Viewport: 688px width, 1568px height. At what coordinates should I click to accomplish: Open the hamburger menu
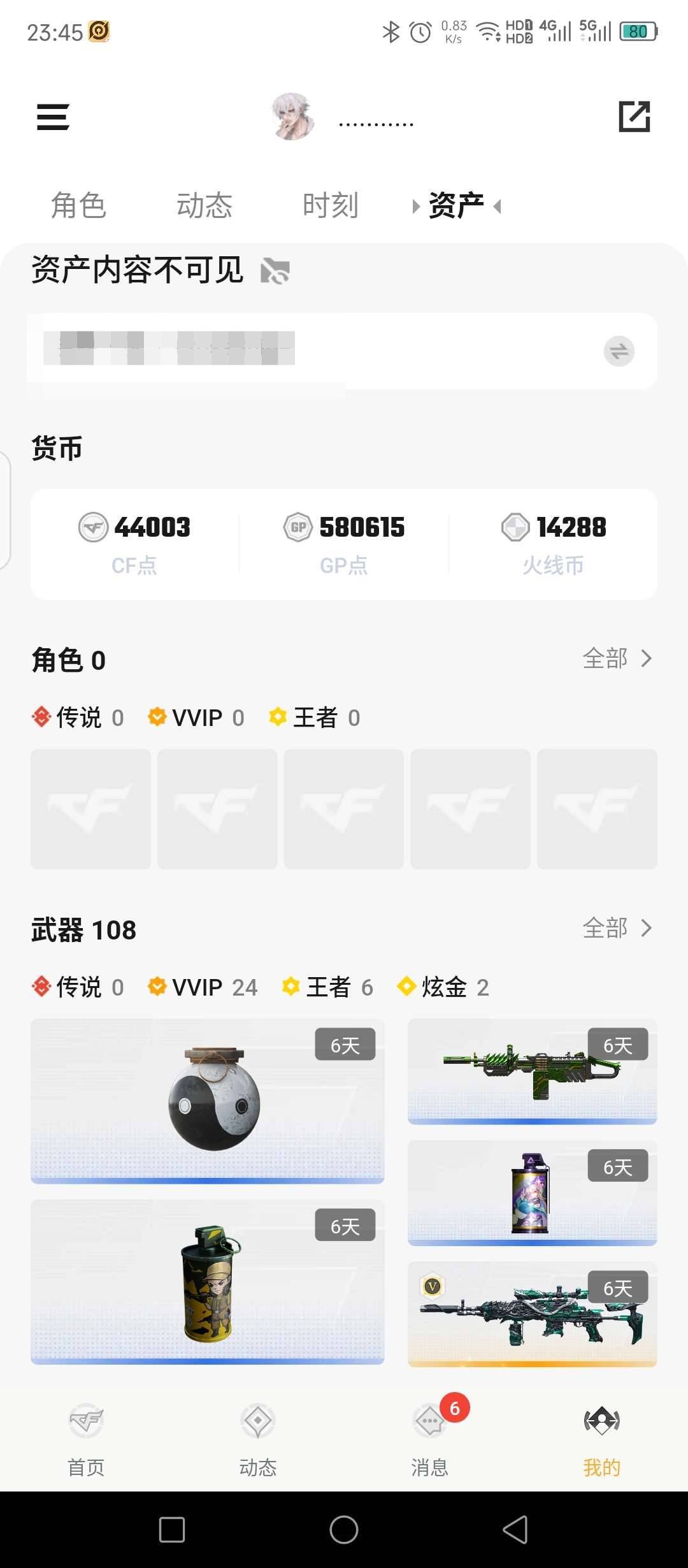pos(53,117)
